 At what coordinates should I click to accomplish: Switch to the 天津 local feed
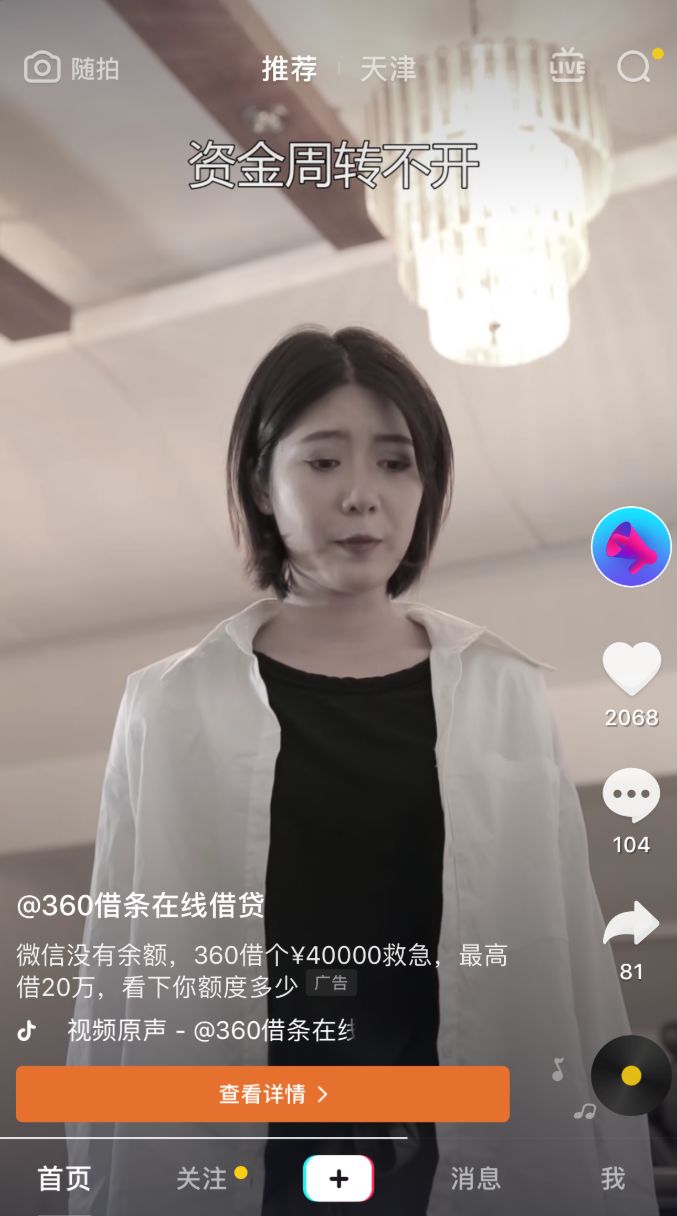point(387,68)
